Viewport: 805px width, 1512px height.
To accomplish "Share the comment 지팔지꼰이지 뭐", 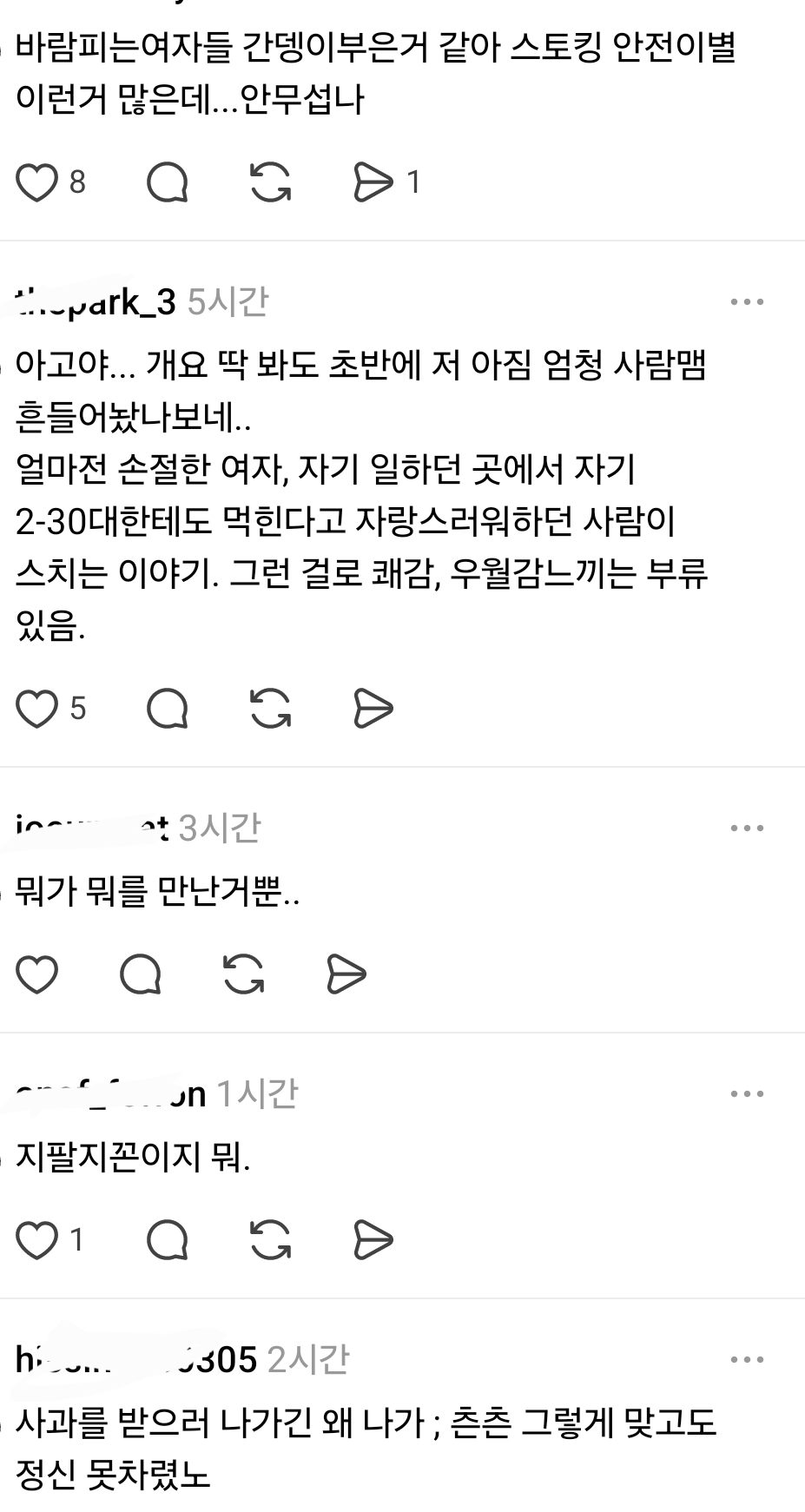I will pos(373,1239).
